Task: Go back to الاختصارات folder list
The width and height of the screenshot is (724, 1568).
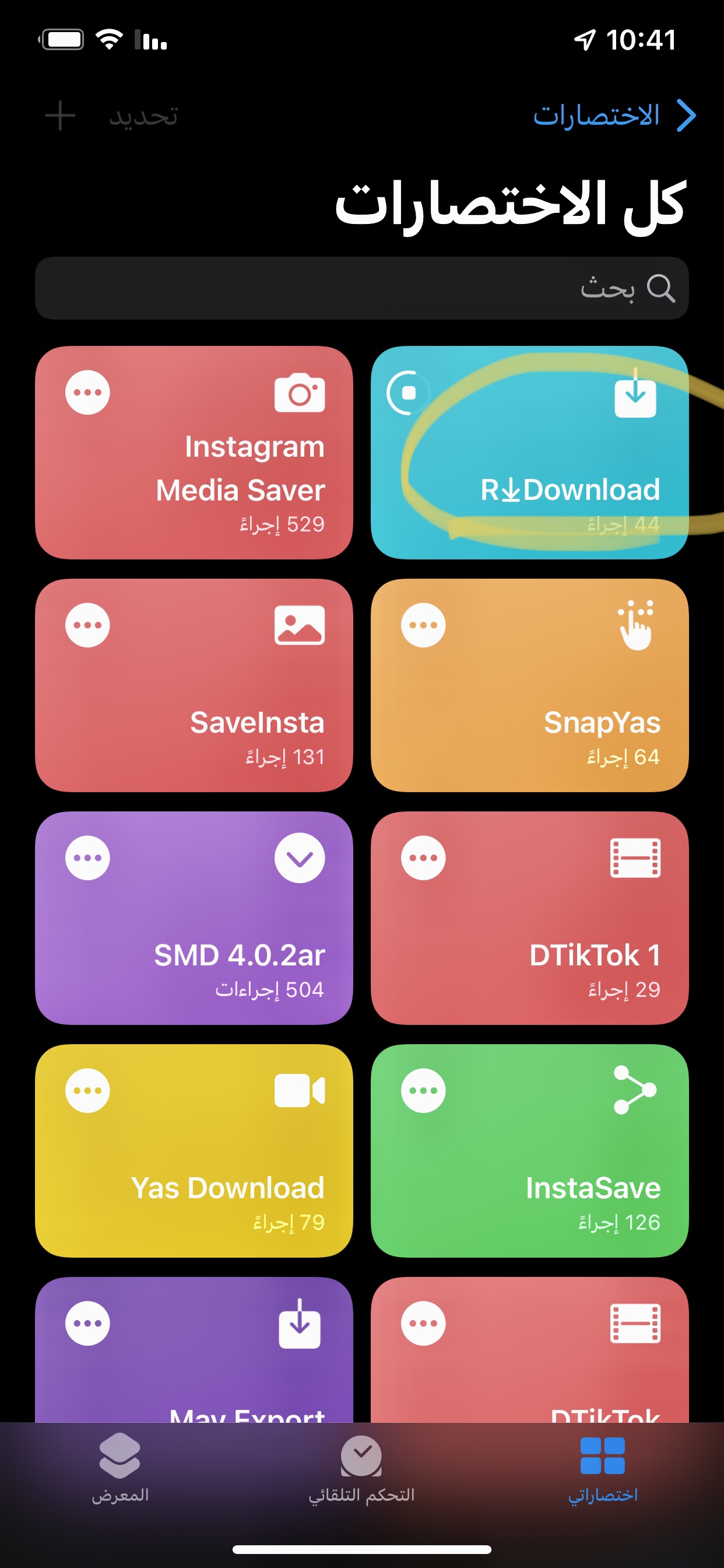Action: 614,116
